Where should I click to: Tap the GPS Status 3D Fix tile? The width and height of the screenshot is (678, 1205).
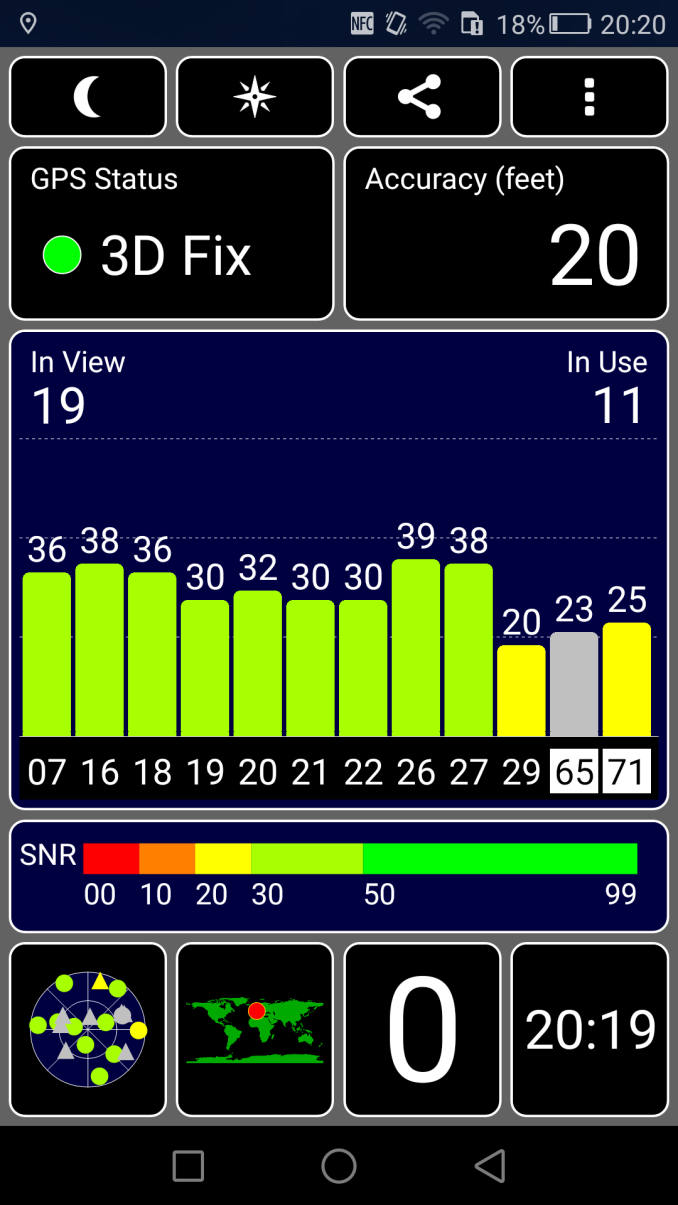tap(171, 233)
